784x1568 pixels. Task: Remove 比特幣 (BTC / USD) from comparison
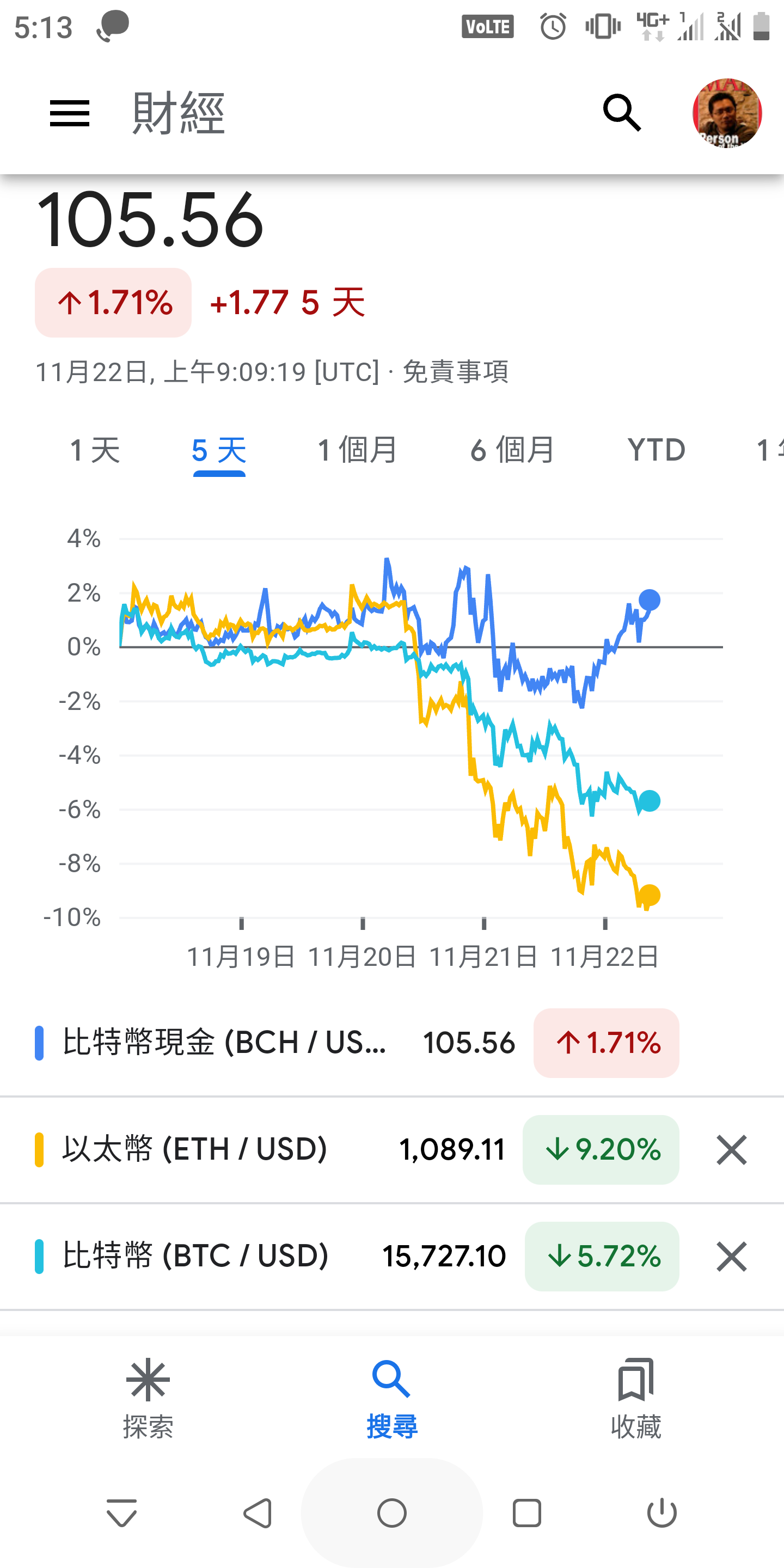731,1257
